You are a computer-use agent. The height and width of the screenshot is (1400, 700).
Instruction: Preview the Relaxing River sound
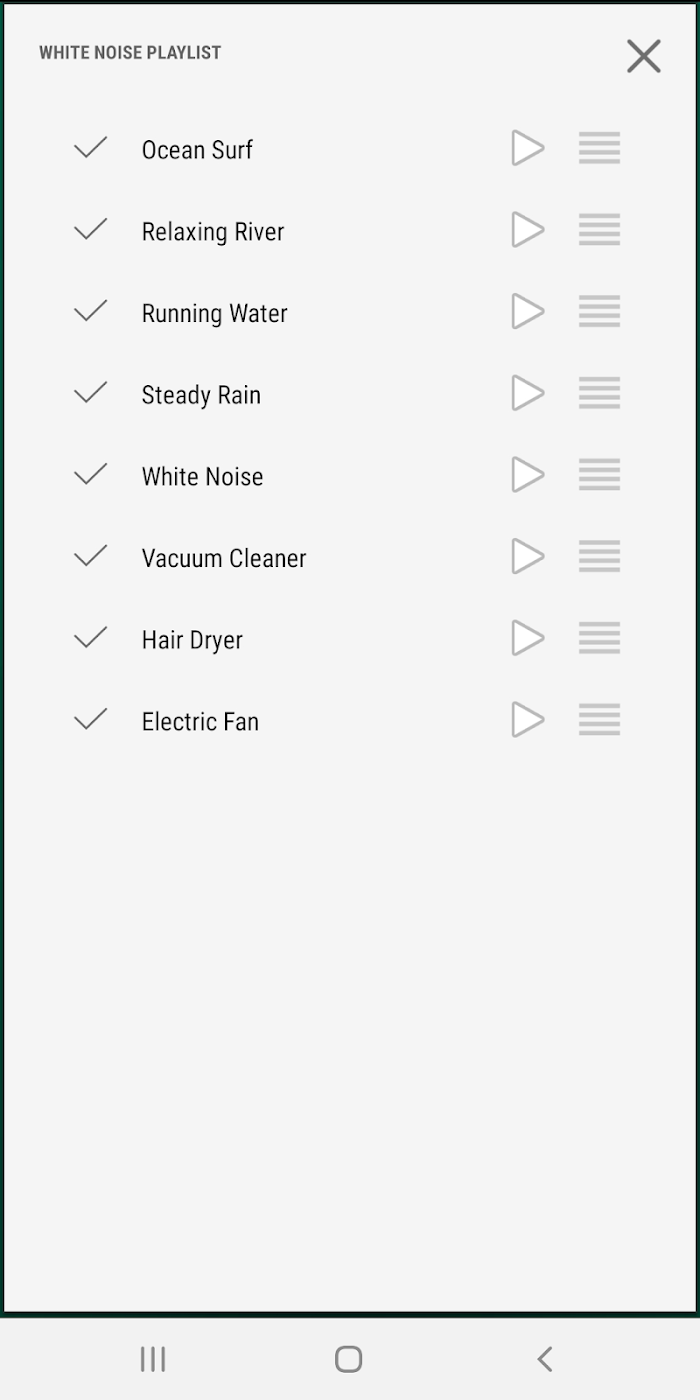528,230
